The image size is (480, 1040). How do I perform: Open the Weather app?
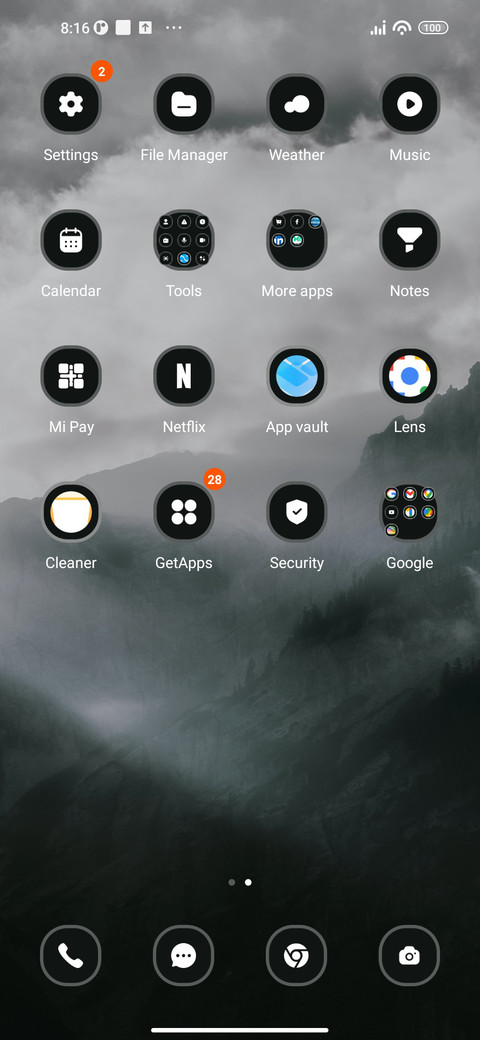(296, 104)
